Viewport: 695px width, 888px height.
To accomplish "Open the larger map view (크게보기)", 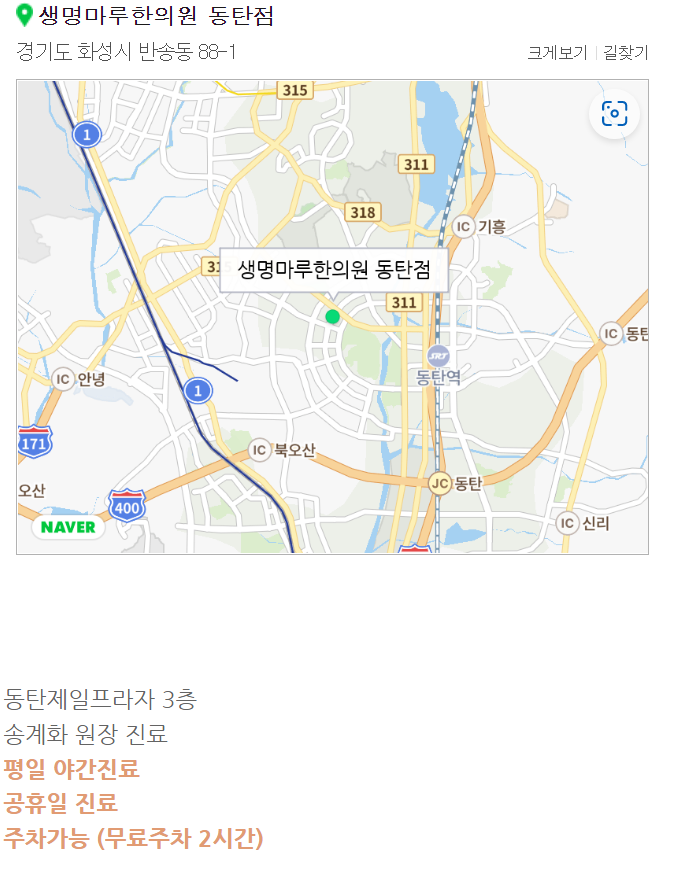I will click(557, 53).
